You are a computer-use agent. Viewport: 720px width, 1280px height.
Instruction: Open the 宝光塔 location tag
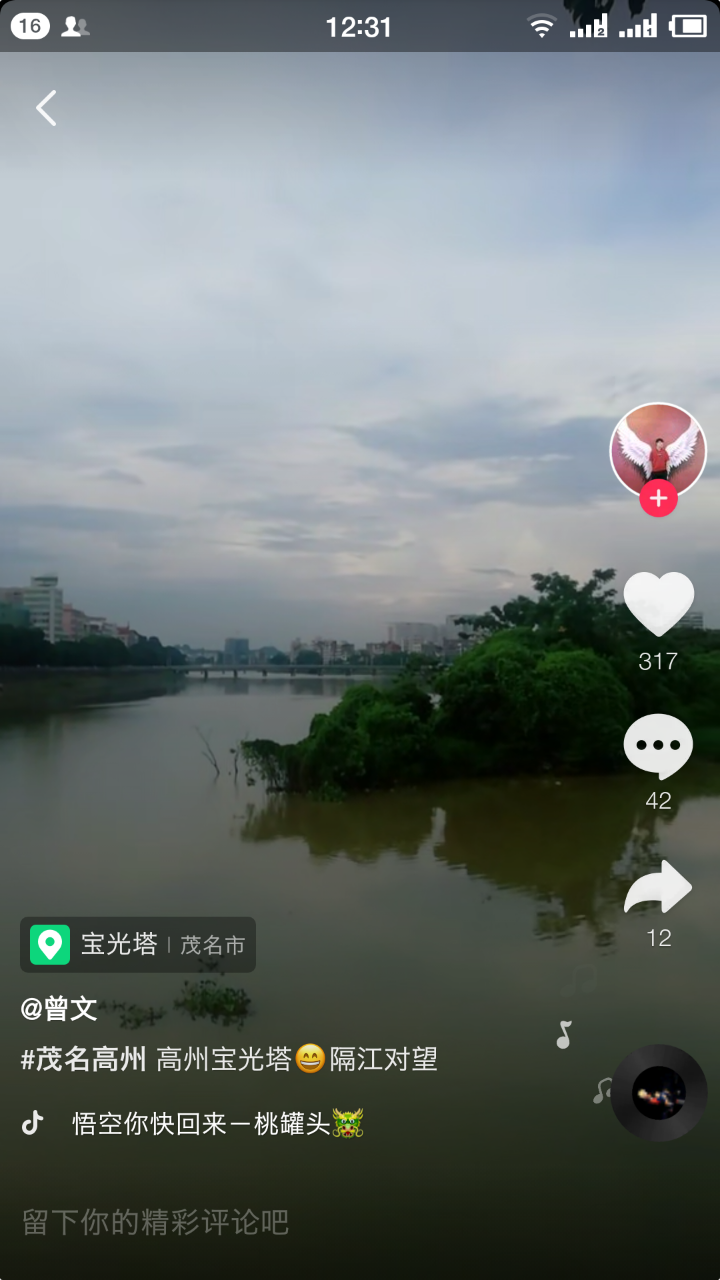[x=138, y=945]
